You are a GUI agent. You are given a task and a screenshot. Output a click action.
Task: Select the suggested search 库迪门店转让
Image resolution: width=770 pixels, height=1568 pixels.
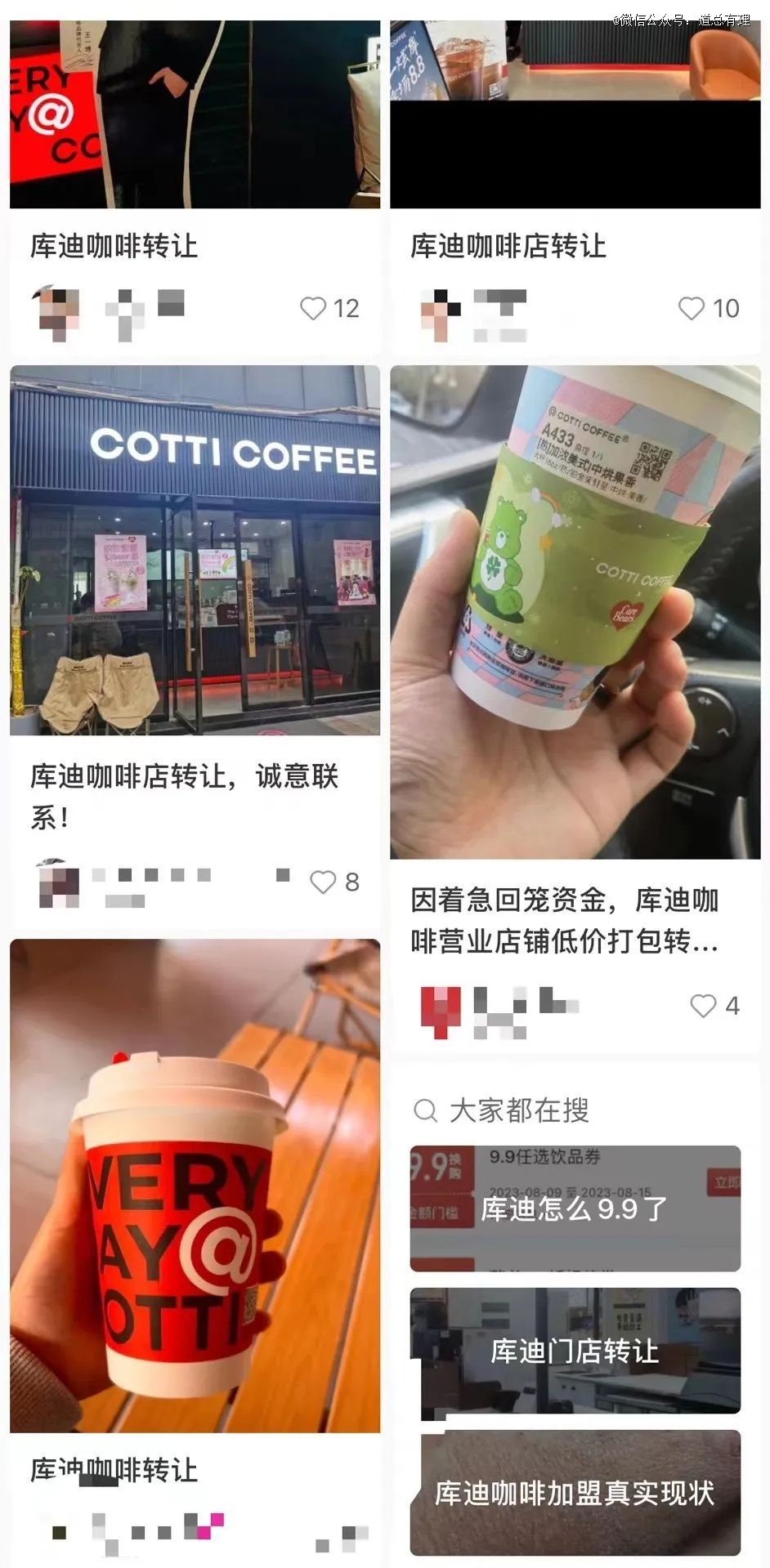coord(575,1351)
